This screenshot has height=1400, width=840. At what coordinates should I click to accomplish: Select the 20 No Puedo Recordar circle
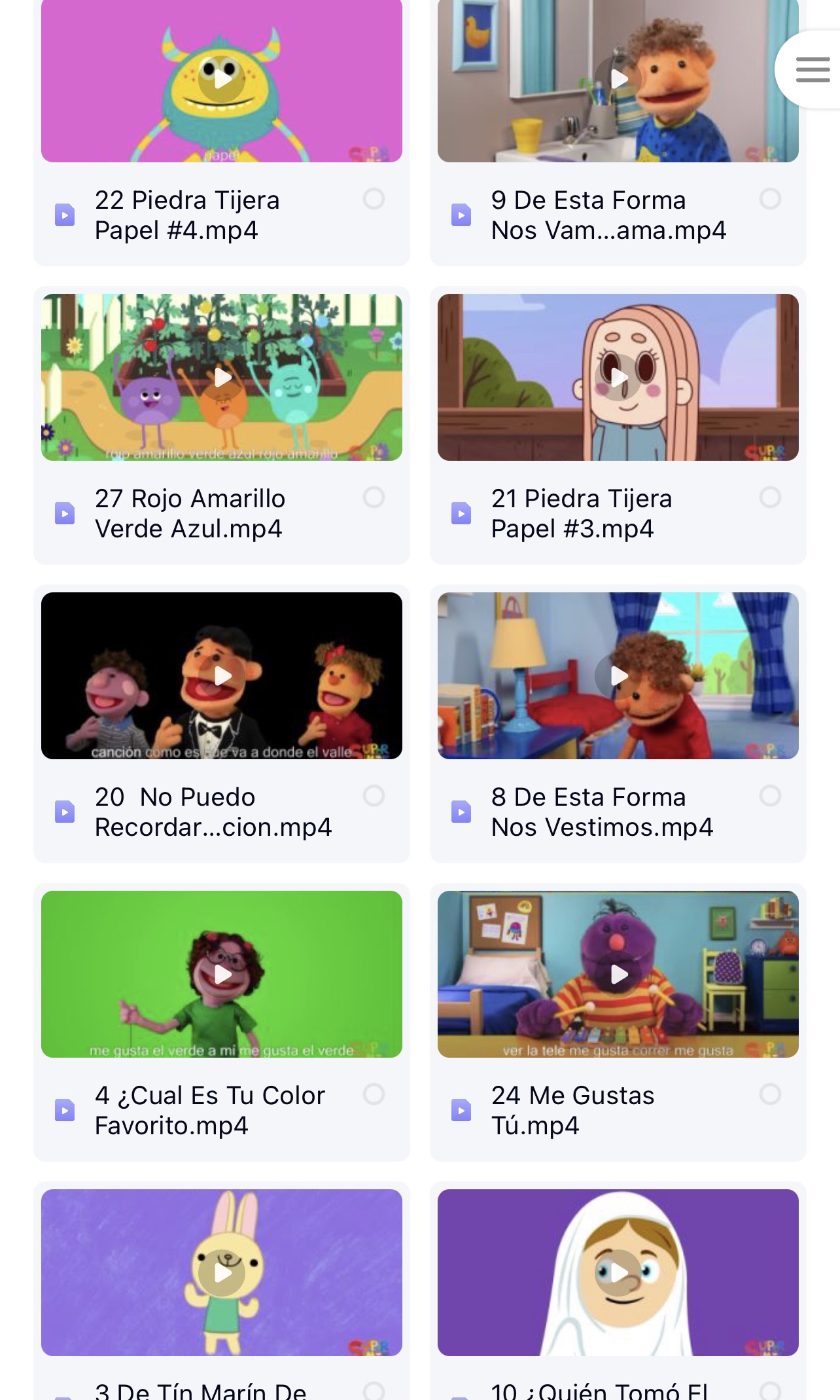[374, 796]
